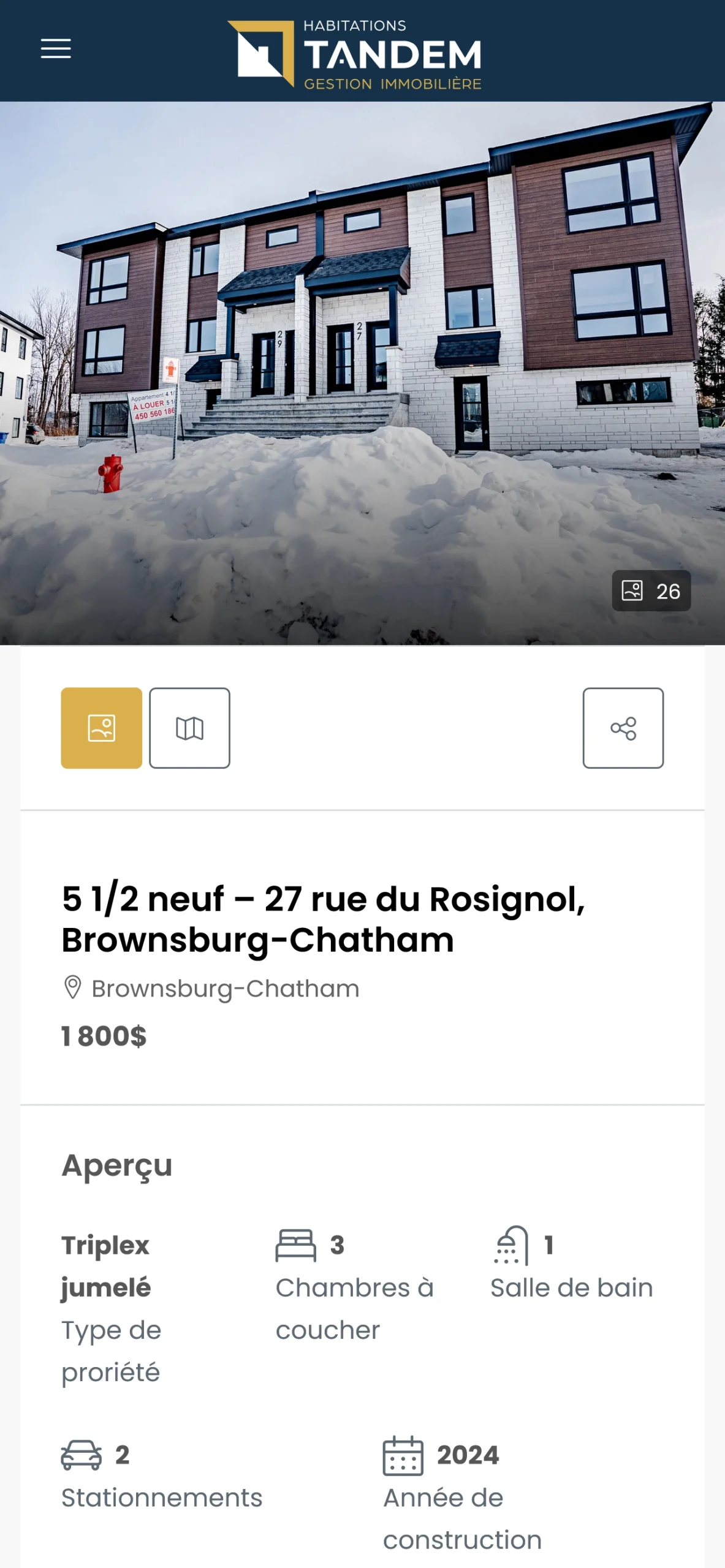The width and height of the screenshot is (725, 1568).
Task: Select the photo view button
Action: pyautogui.click(x=102, y=728)
